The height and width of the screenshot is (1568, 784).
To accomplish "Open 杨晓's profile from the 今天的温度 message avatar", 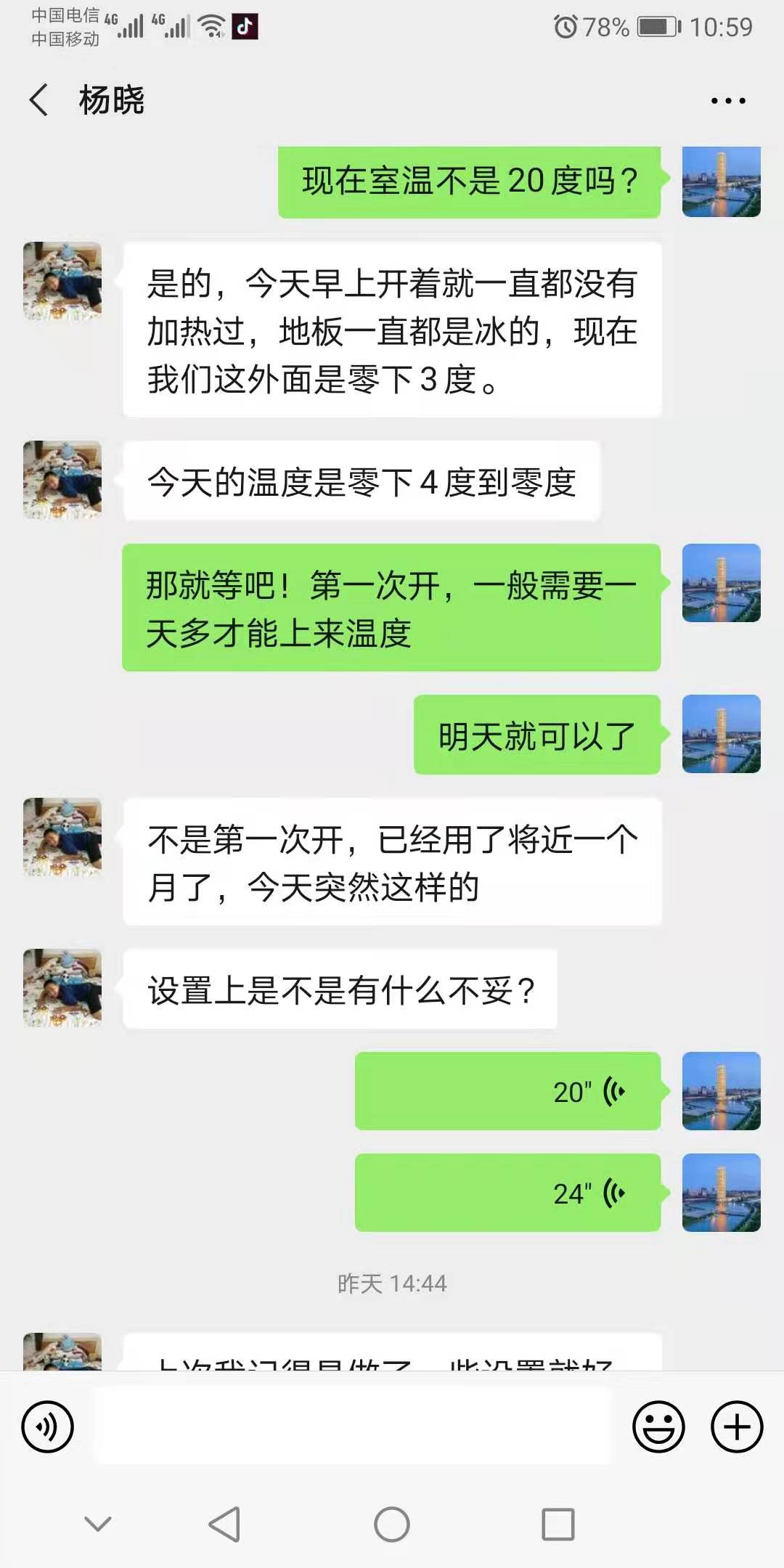I will pyautogui.click(x=62, y=480).
